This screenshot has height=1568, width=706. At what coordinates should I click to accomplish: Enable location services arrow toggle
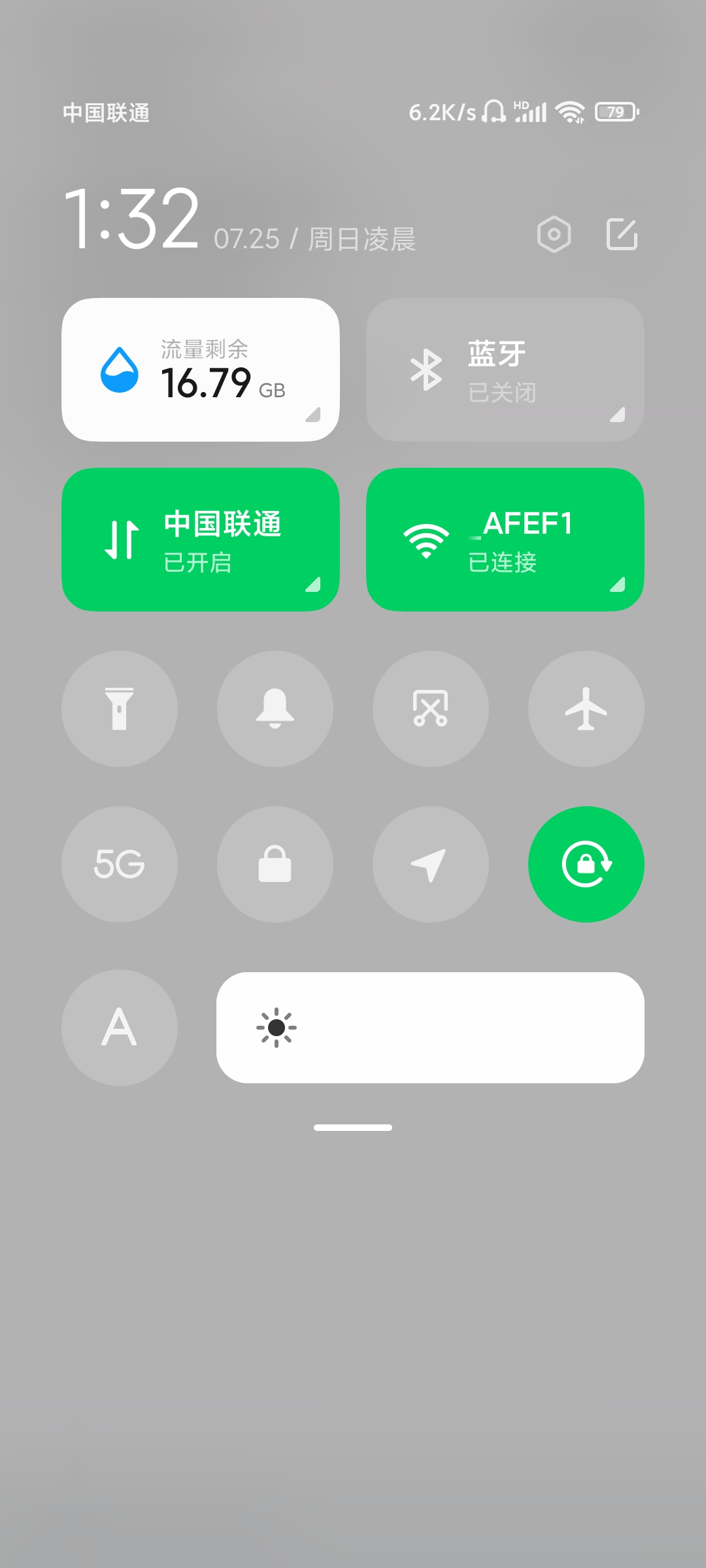431,864
